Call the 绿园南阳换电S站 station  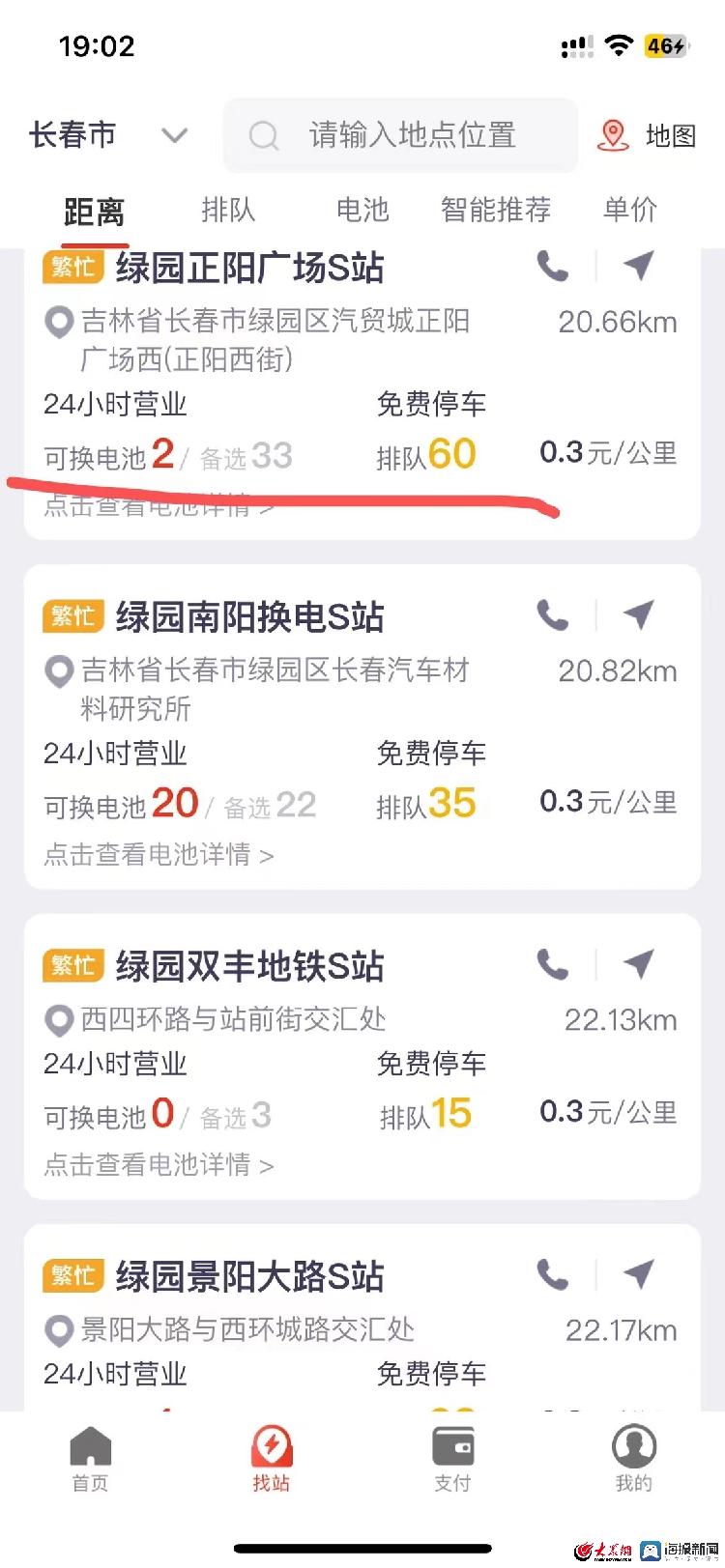pos(553,614)
